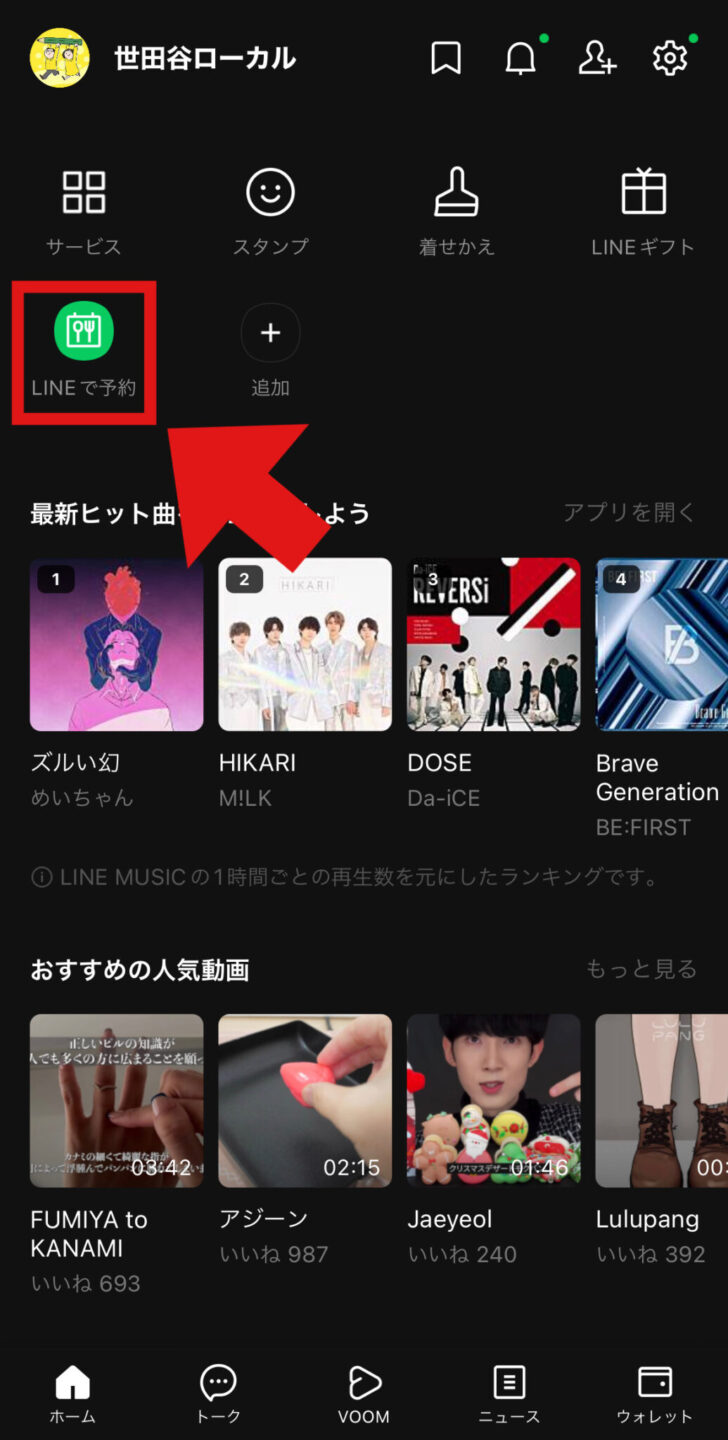Open the Keep bookmark icon

pyautogui.click(x=446, y=58)
